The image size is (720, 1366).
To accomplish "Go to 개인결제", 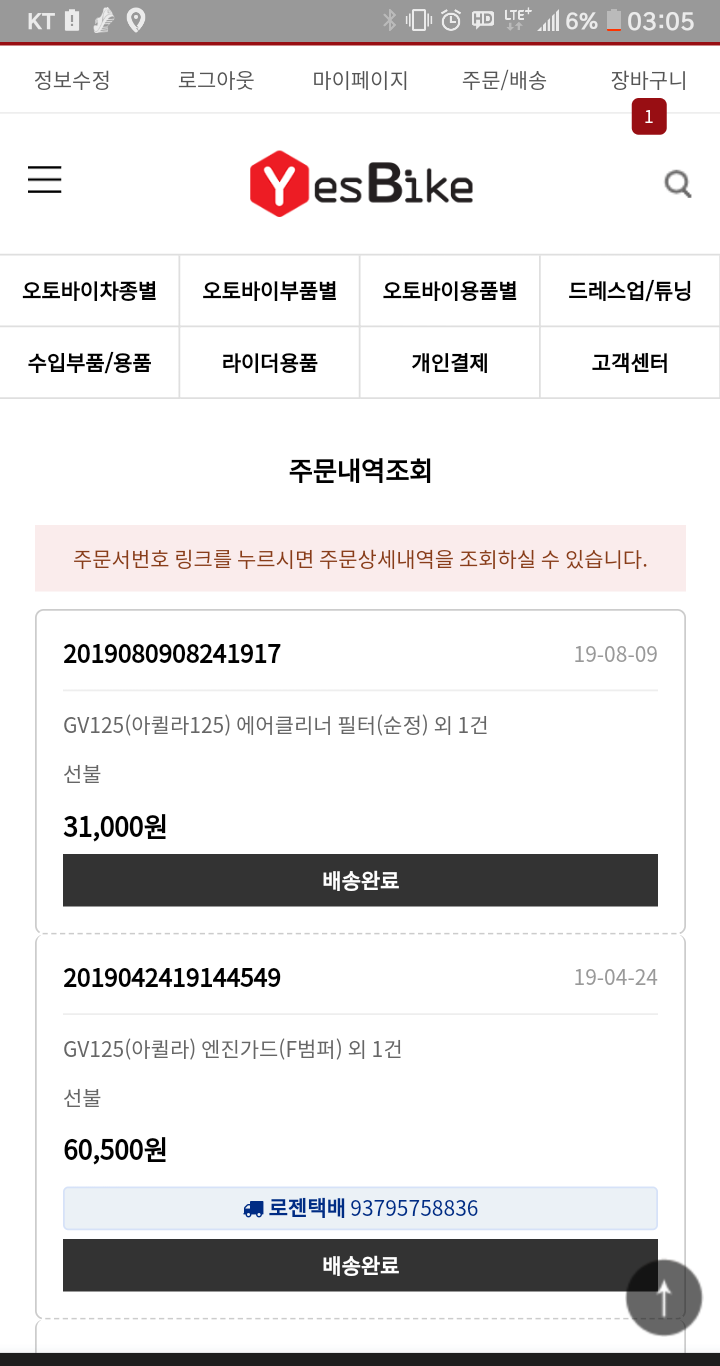I will (x=450, y=362).
